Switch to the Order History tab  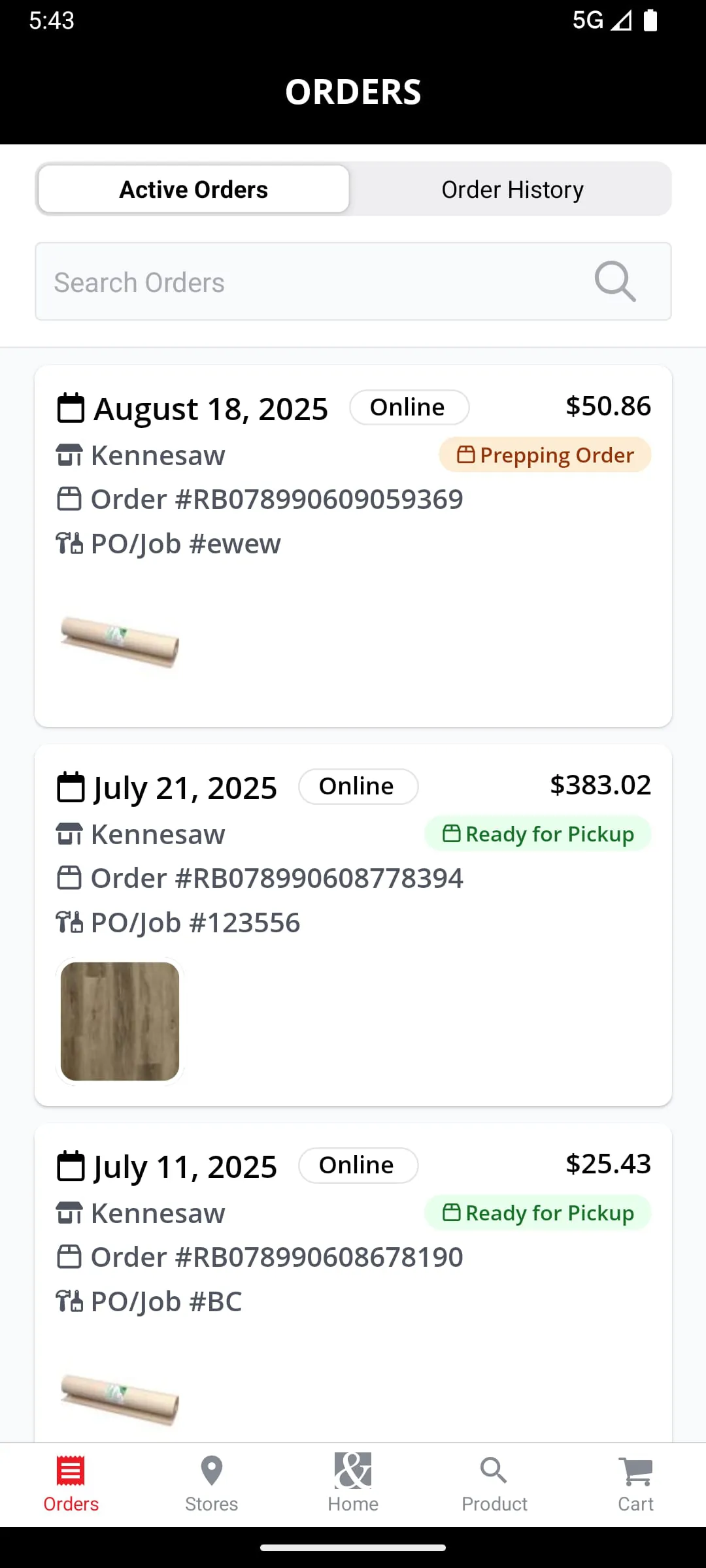point(513,189)
